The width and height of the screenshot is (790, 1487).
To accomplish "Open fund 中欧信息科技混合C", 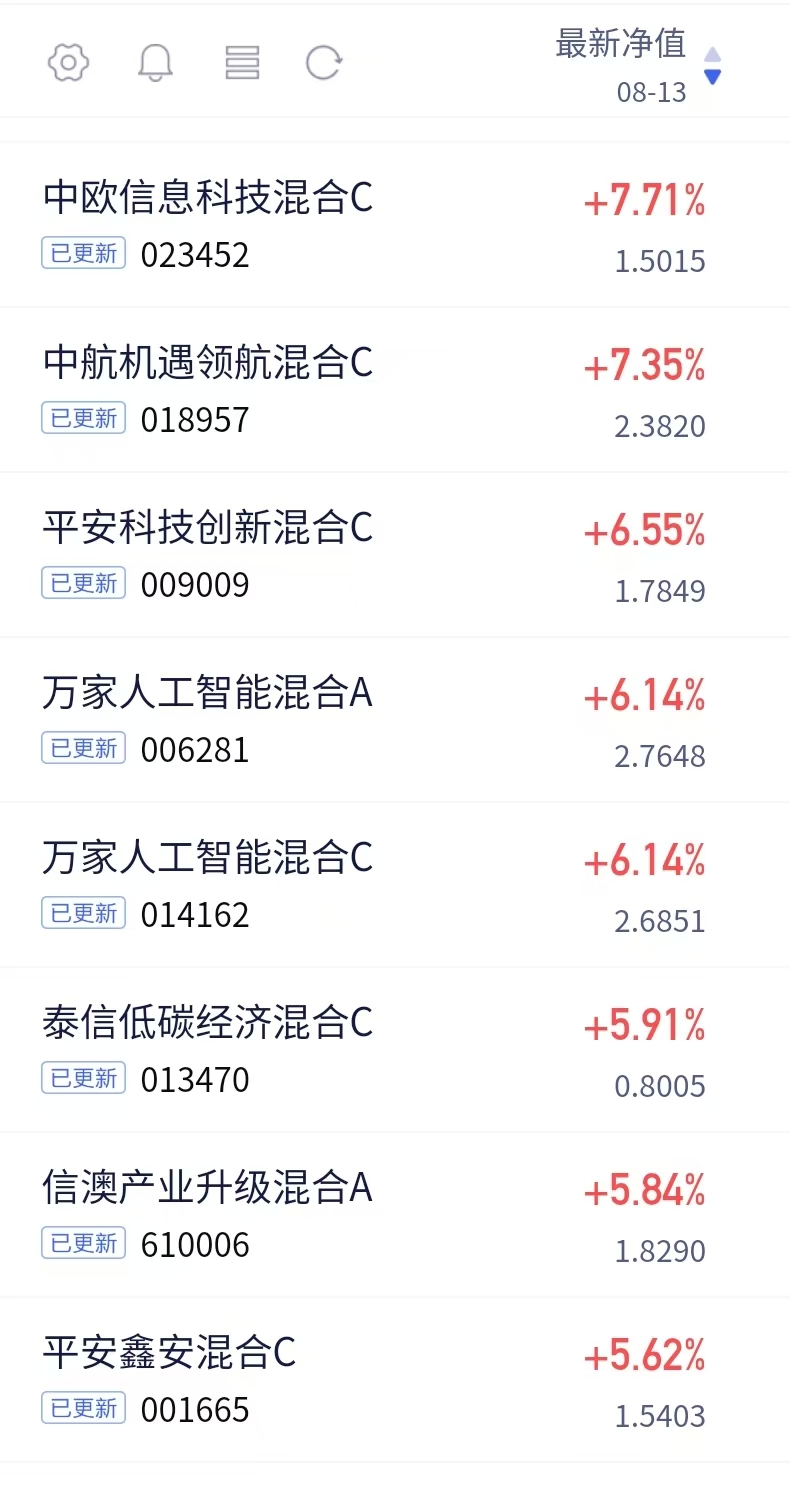I will 395,225.
